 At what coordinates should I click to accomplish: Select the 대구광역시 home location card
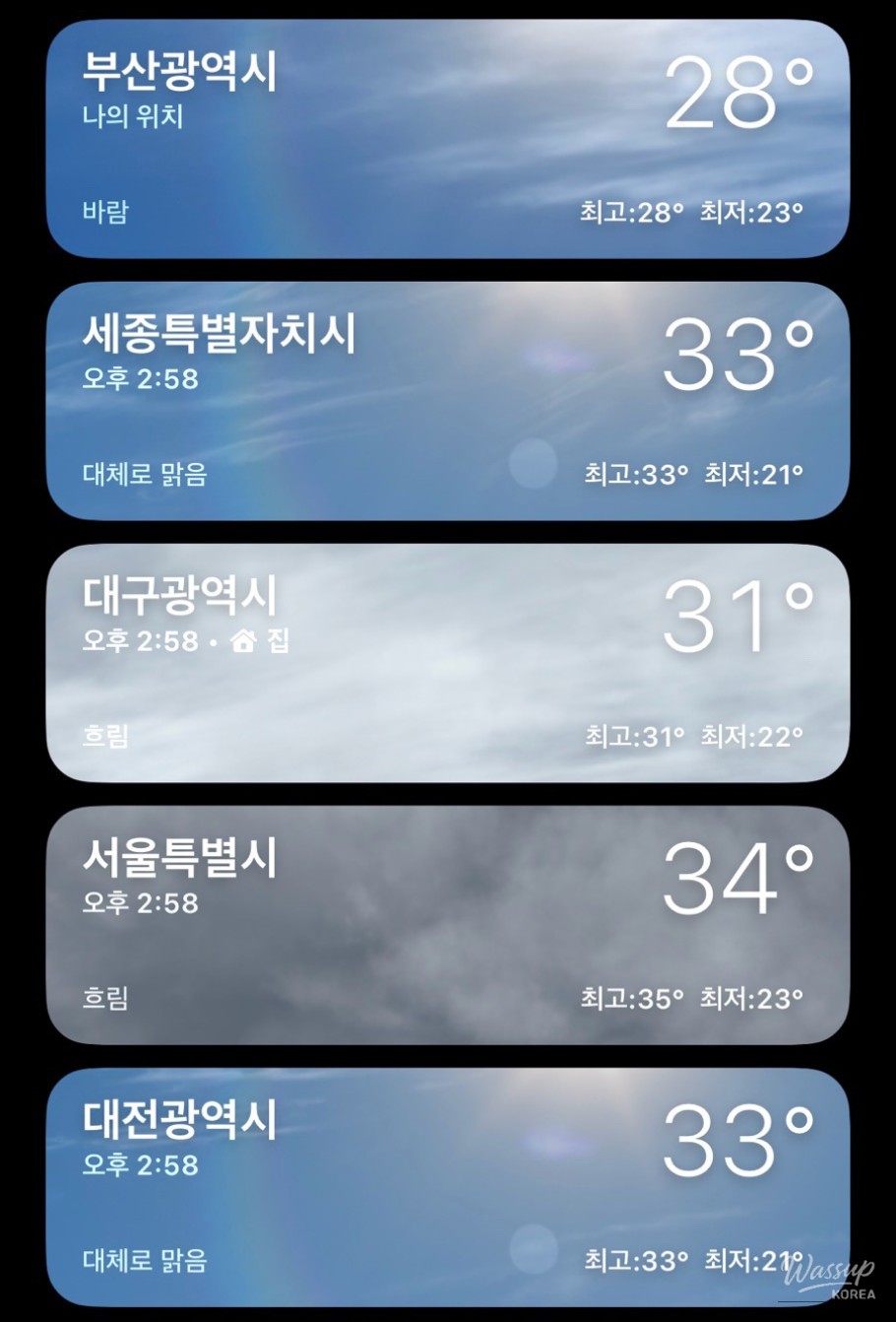(x=448, y=663)
